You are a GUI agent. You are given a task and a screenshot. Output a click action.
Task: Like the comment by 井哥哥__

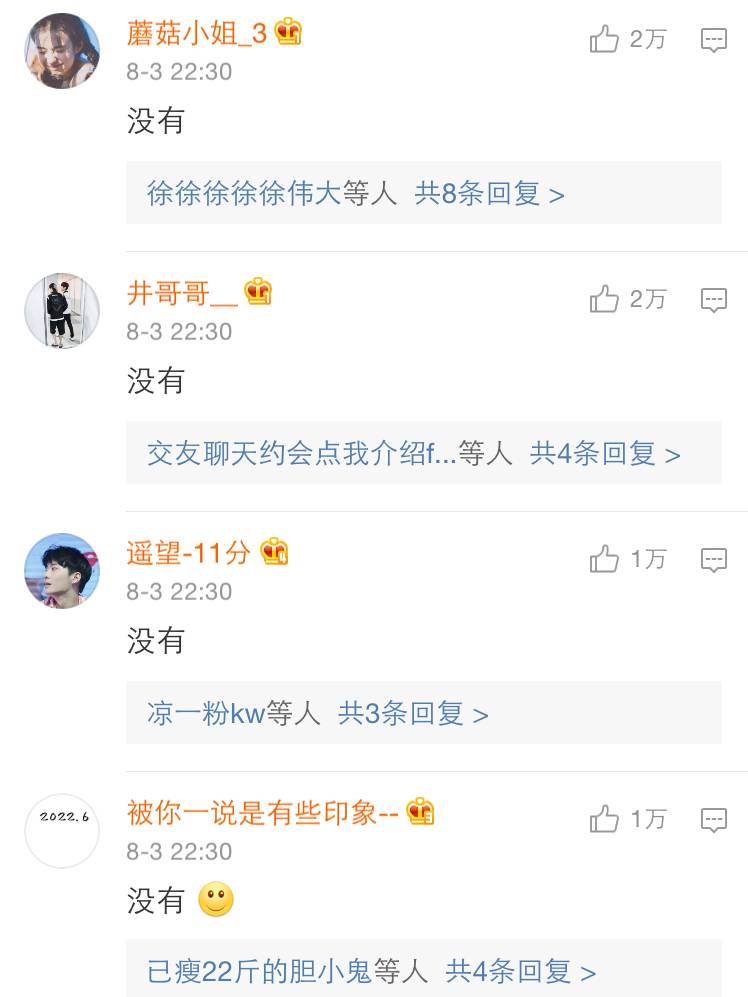pyautogui.click(x=605, y=299)
